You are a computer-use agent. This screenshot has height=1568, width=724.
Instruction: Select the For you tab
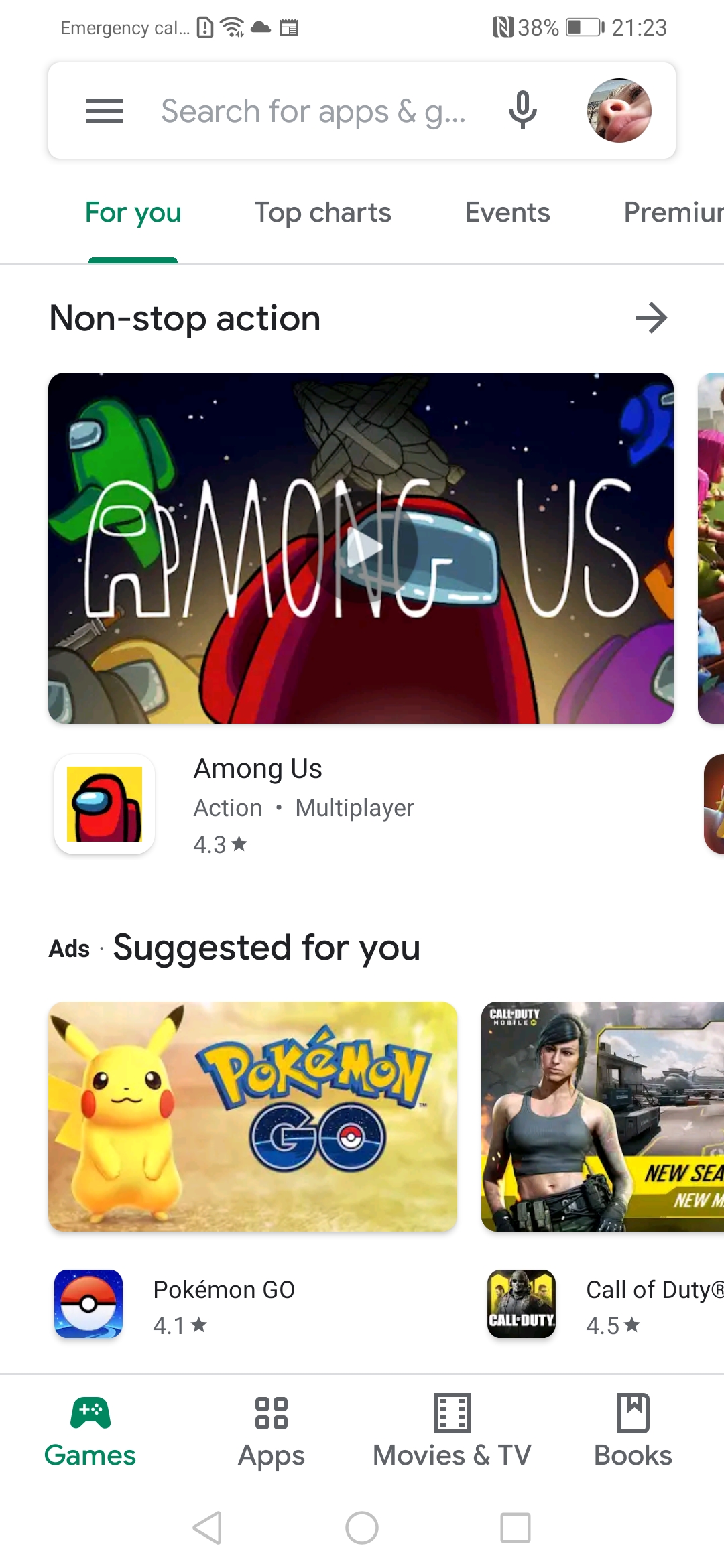click(x=133, y=213)
